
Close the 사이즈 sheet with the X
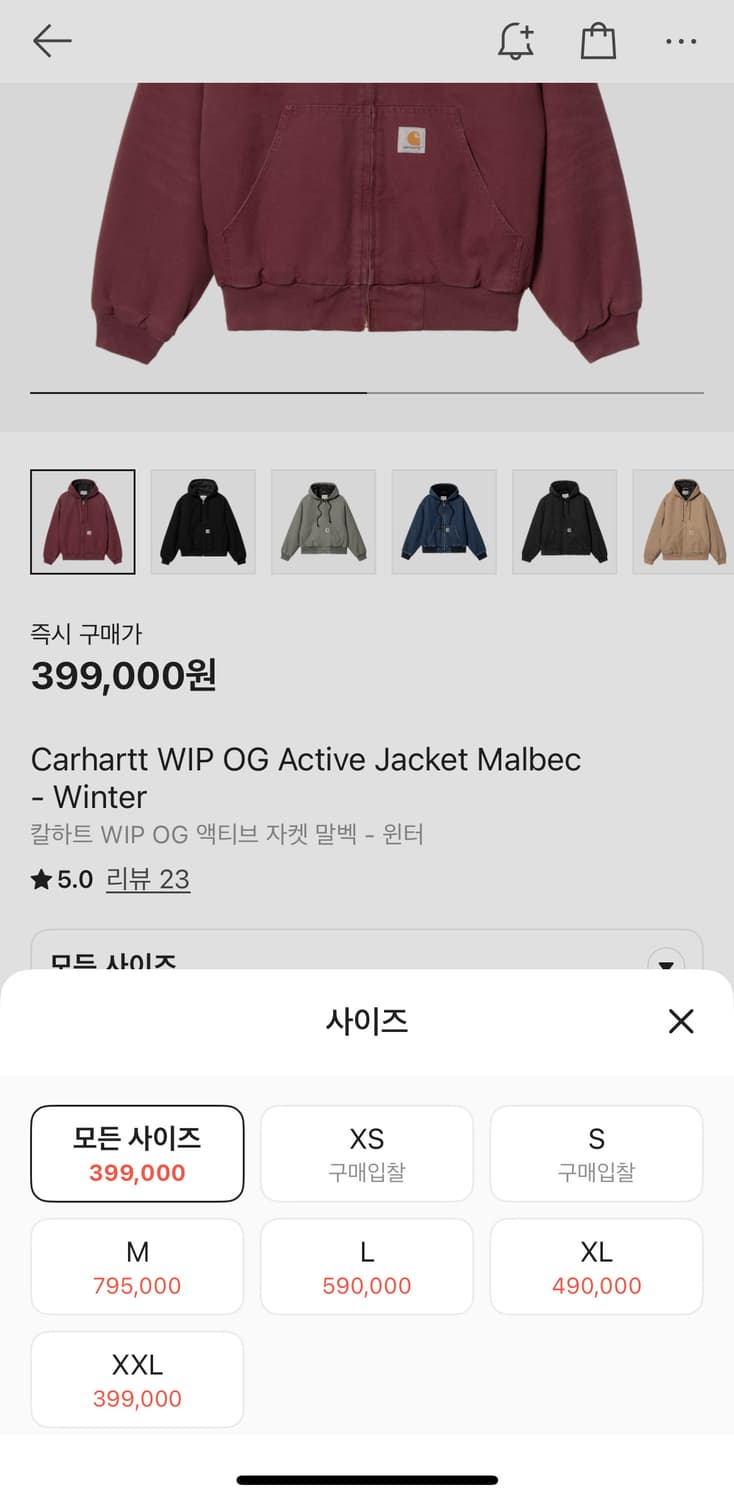coord(681,1021)
